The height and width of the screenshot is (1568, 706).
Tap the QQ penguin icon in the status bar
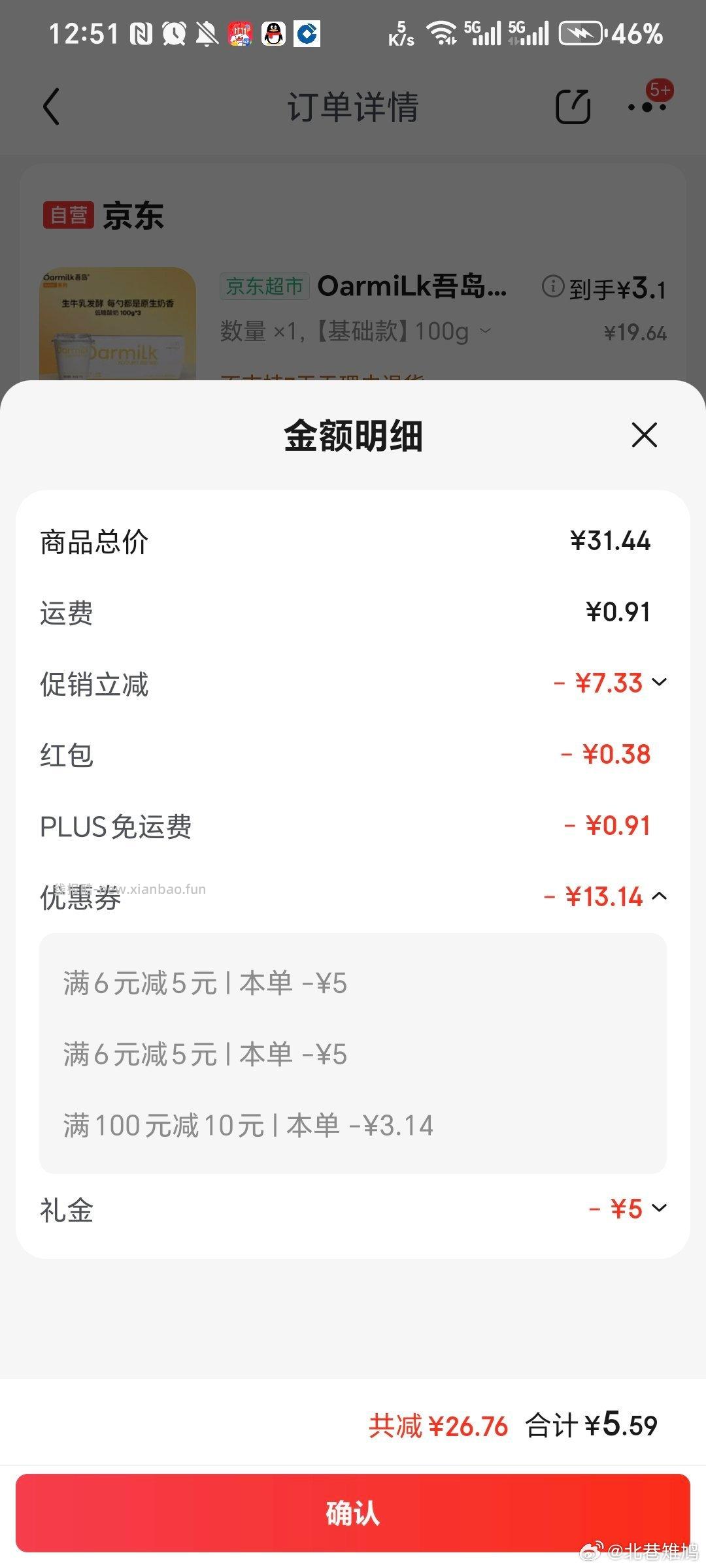(x=275, y=34)
